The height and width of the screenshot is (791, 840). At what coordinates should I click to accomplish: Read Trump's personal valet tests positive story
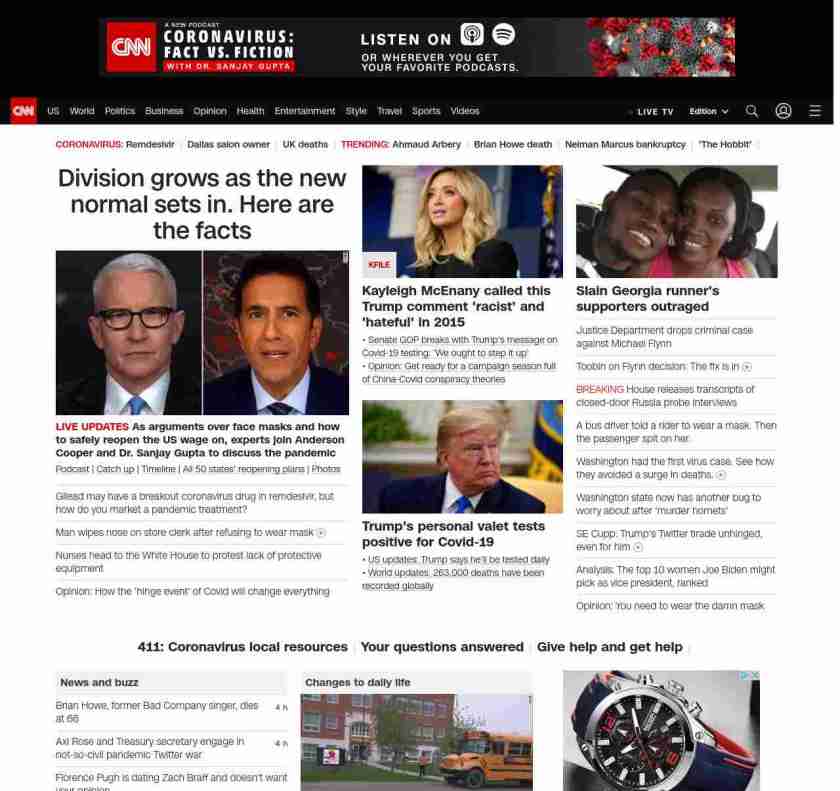[453, 533]
